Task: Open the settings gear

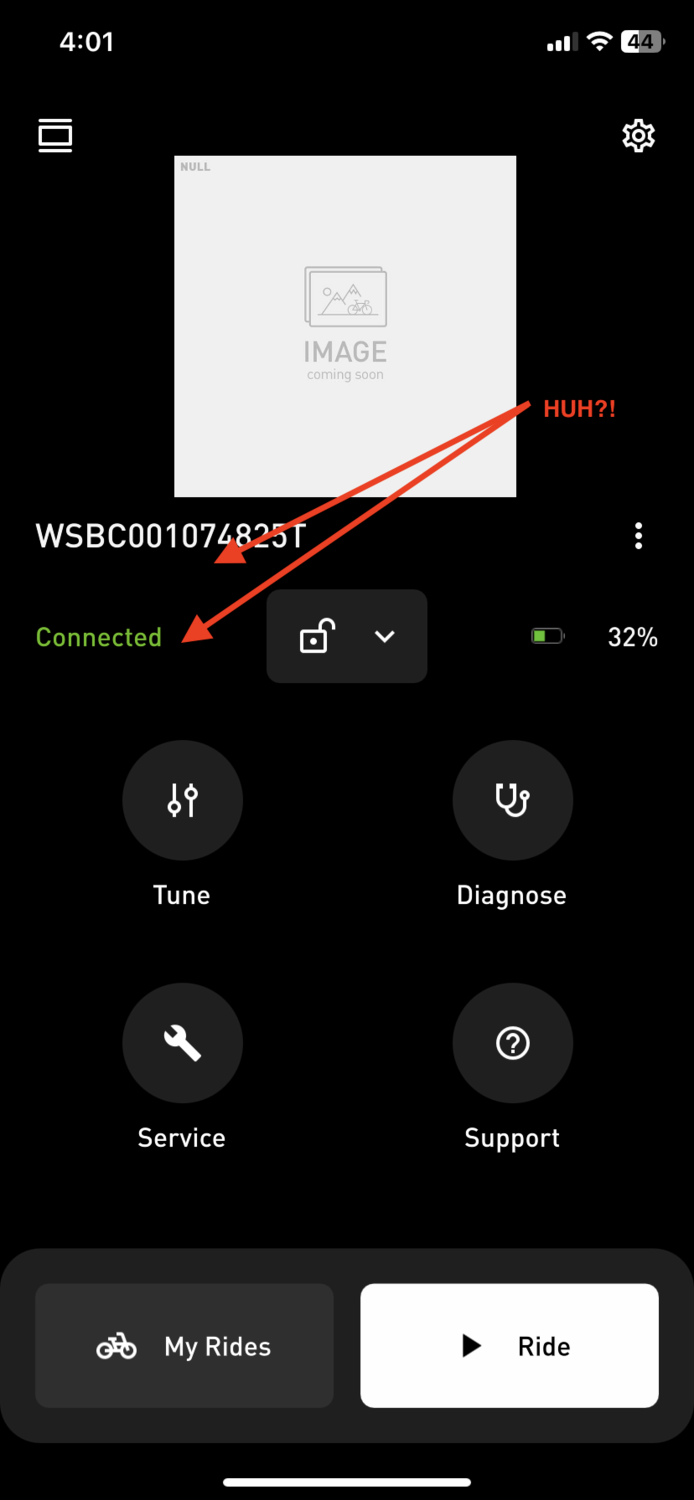Action: (638, 136)
